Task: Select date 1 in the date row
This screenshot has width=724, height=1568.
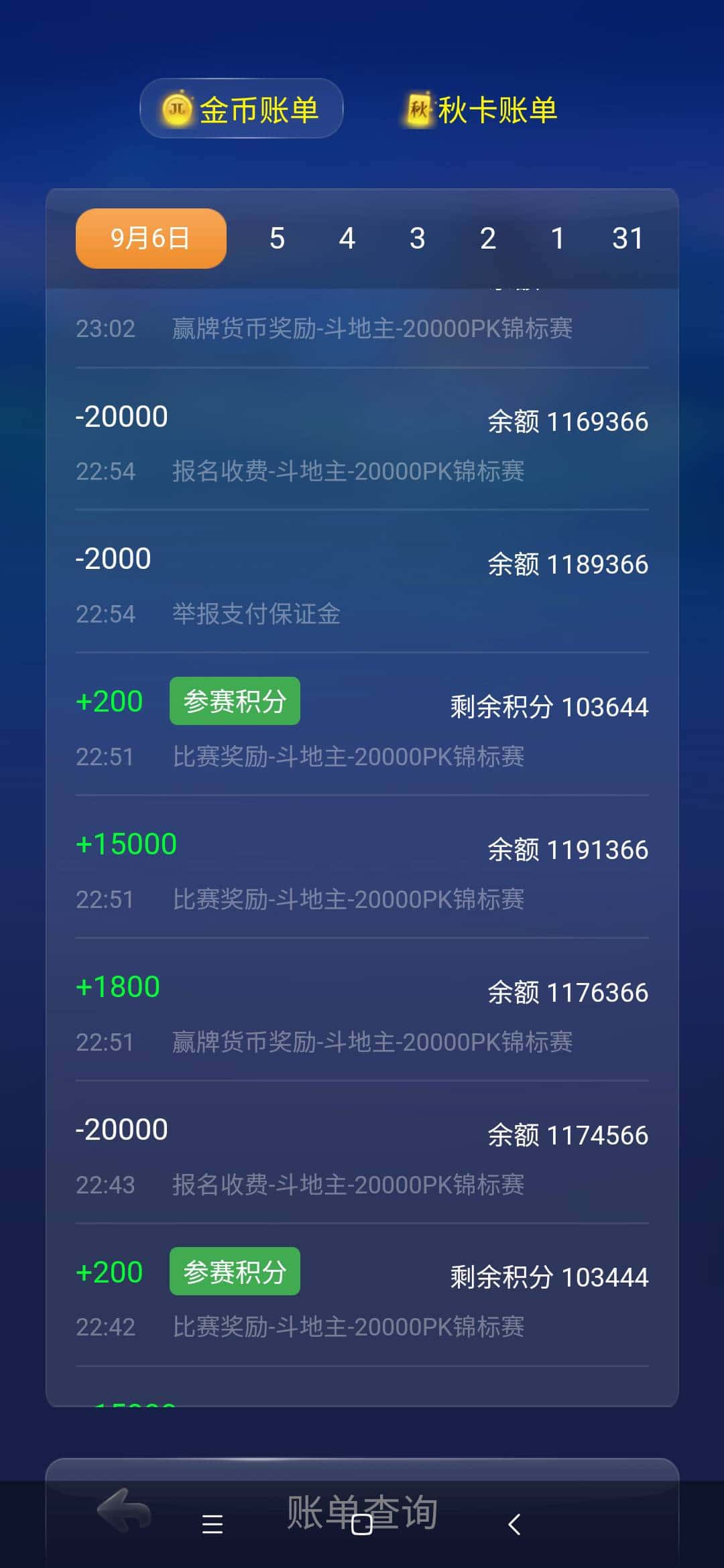Action: click(x=558, y=239)
